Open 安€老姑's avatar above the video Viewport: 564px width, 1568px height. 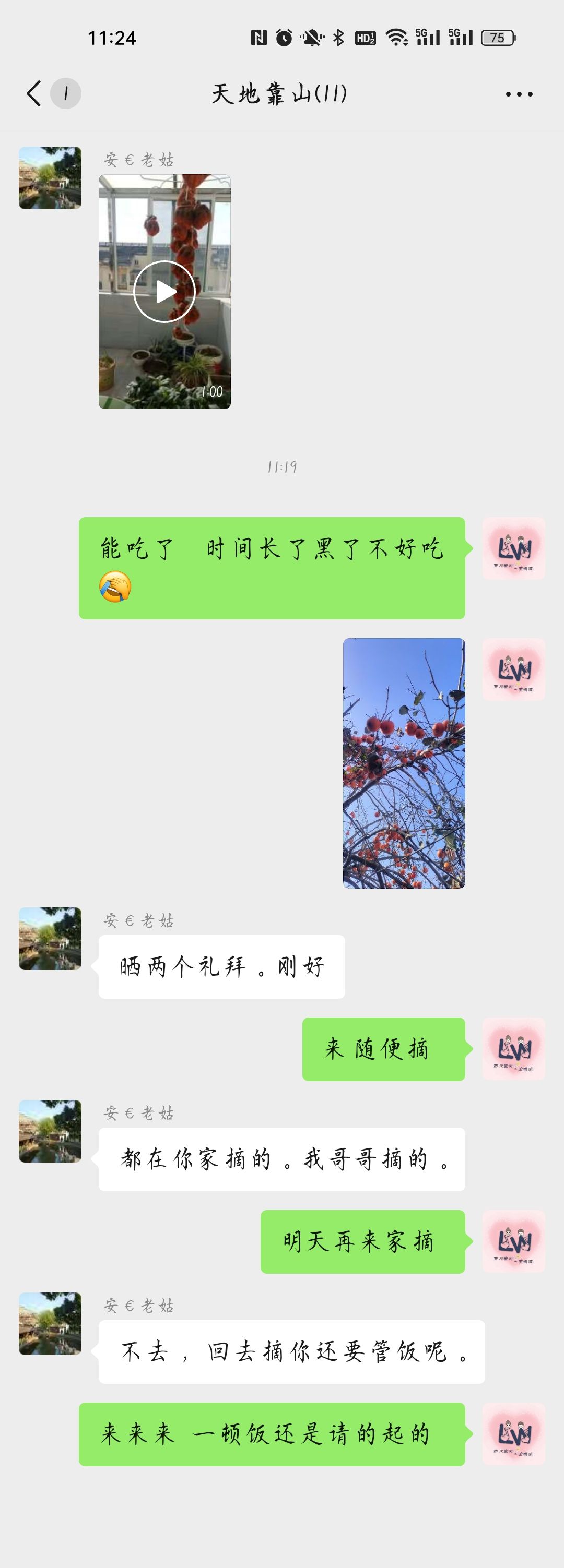click(50, 178)
